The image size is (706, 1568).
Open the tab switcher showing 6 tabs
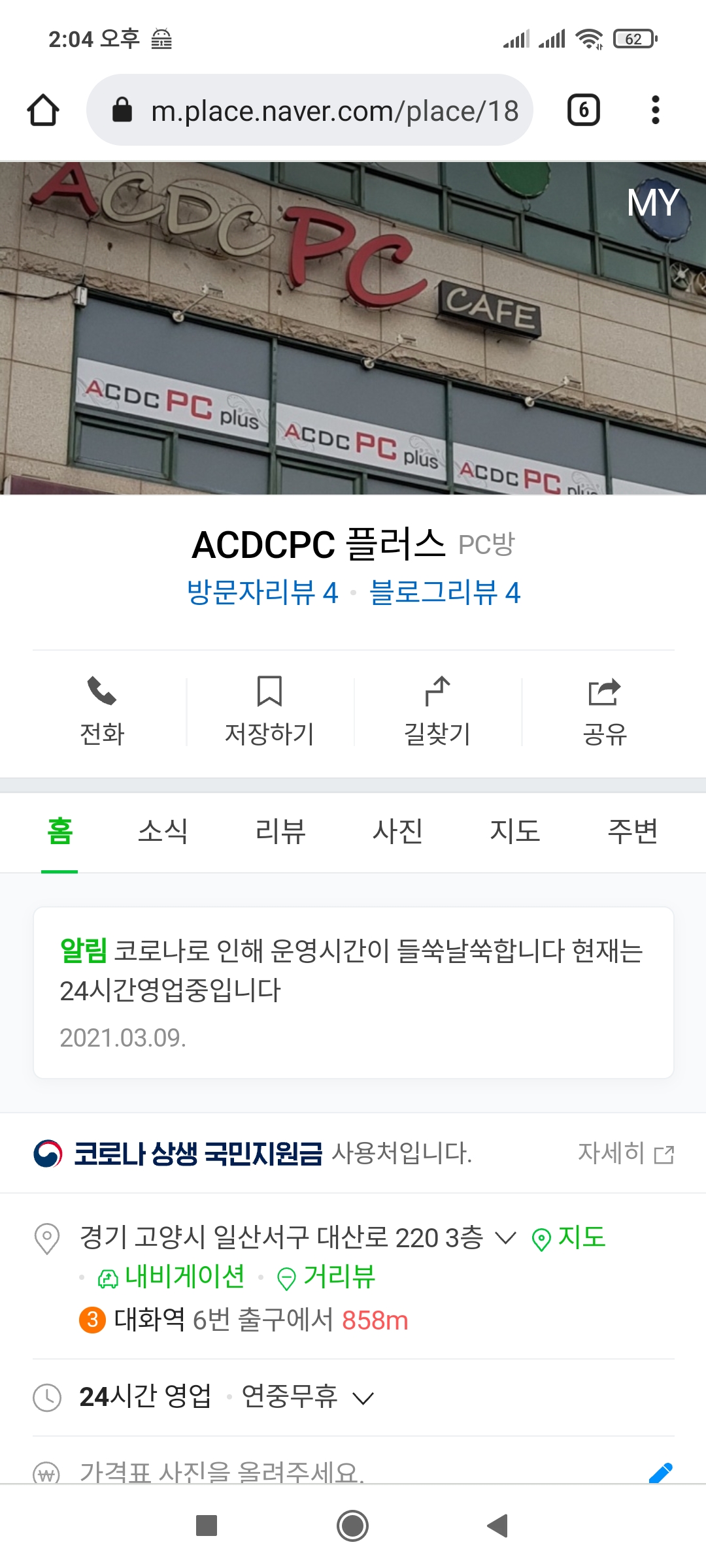583,110
